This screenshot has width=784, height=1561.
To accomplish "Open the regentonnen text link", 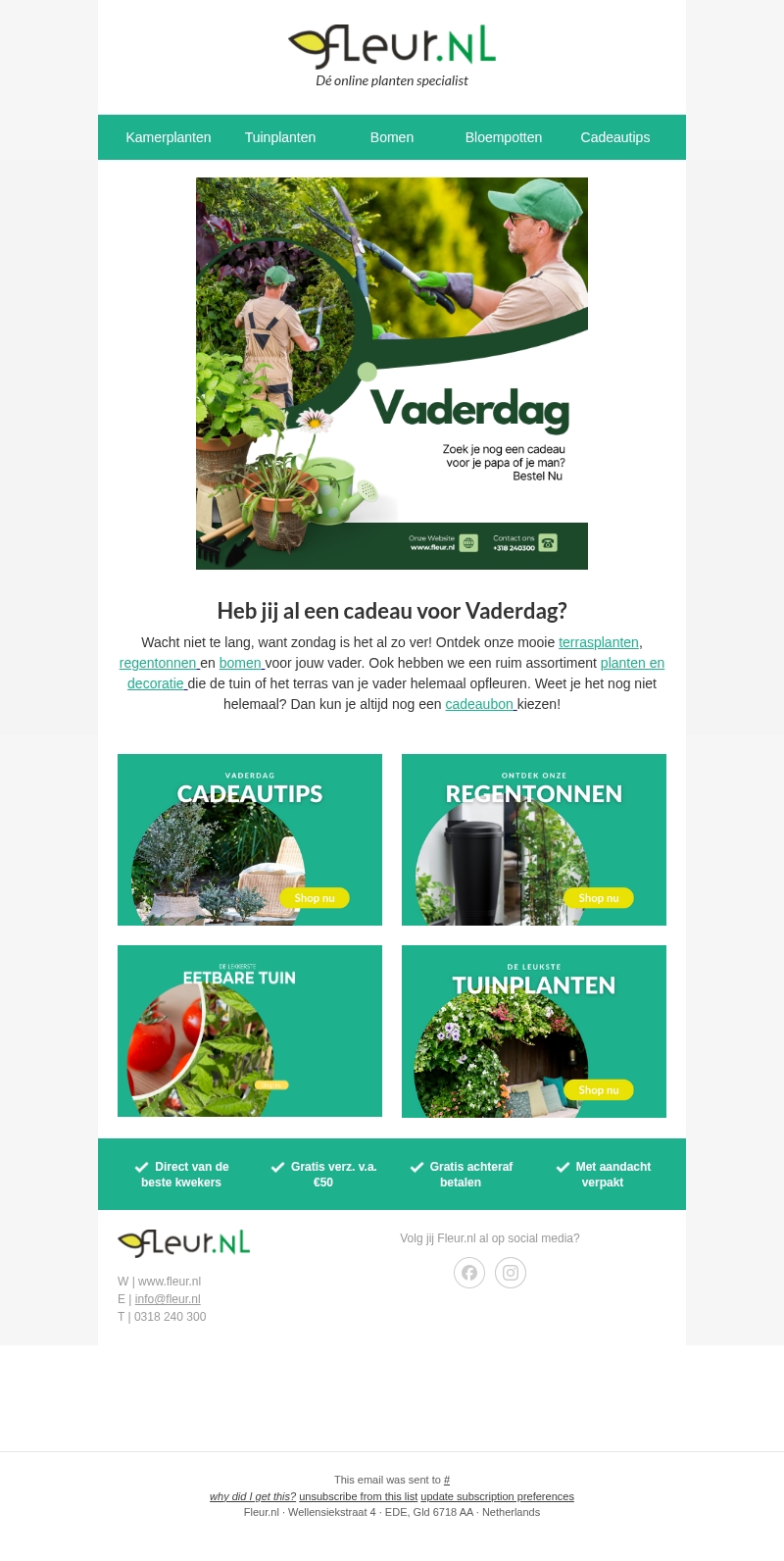I will tap(158, 663).
